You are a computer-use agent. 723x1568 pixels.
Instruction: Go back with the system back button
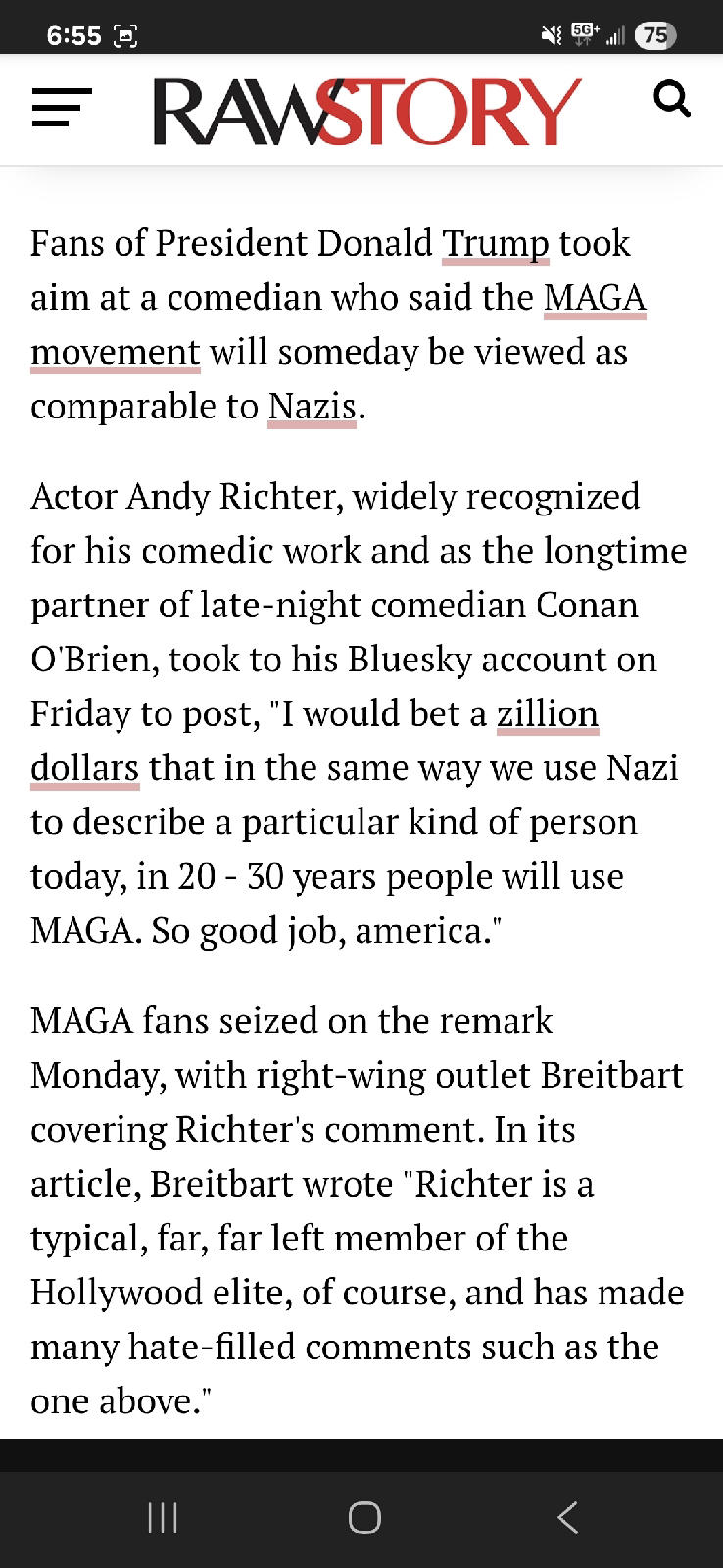tap(567, 1517)
